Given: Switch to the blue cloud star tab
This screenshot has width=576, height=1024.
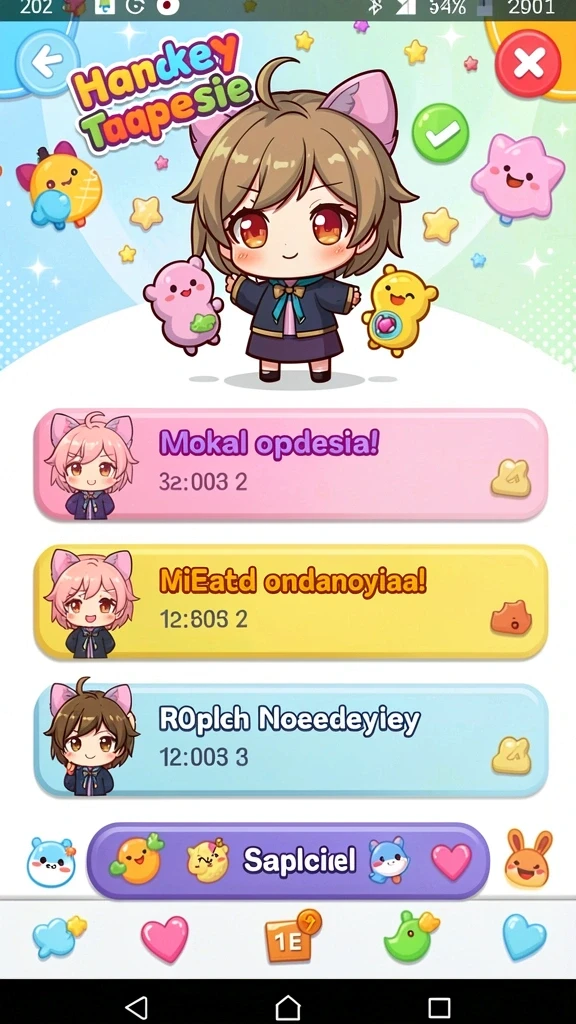Looking at the screenshot, I should pyautogui.click(x=59, y=938).
